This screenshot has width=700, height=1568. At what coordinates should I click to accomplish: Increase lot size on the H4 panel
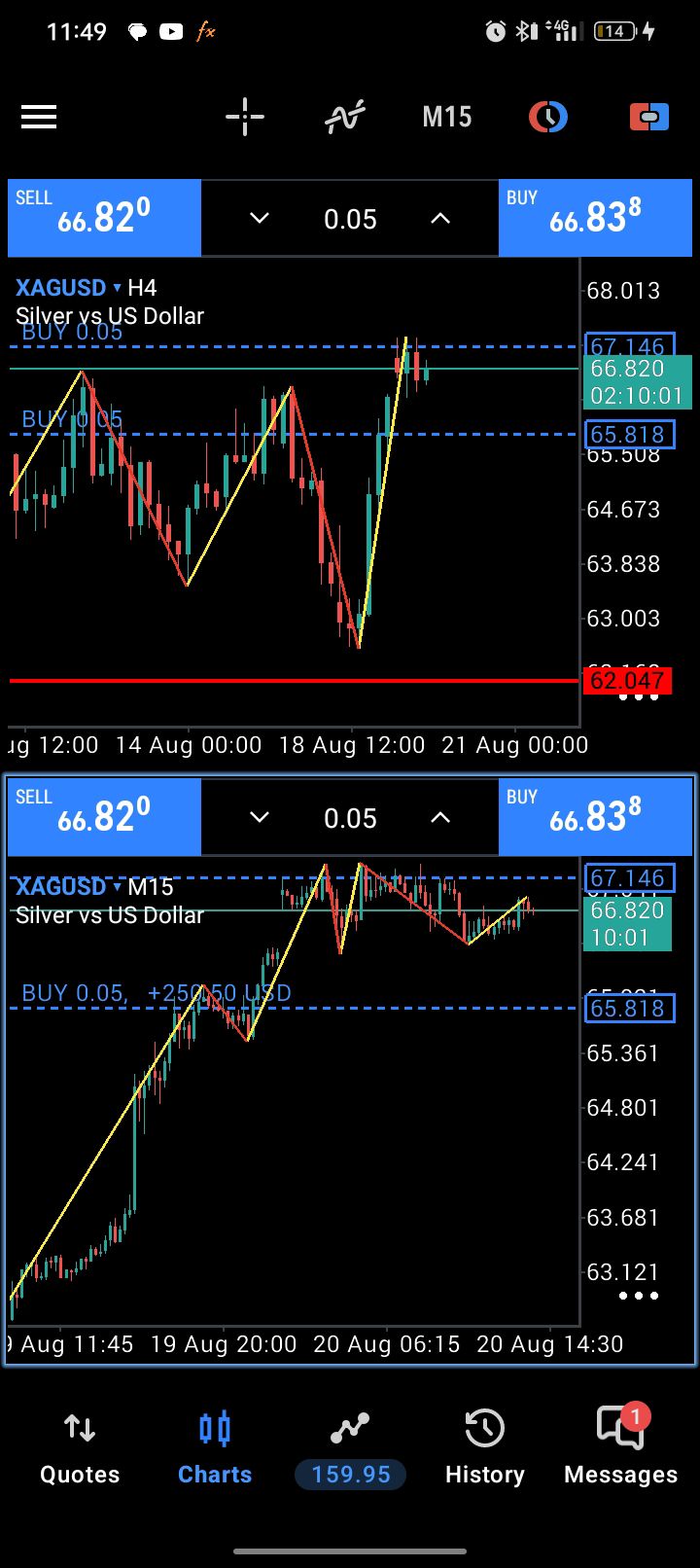tap(440, 218)
